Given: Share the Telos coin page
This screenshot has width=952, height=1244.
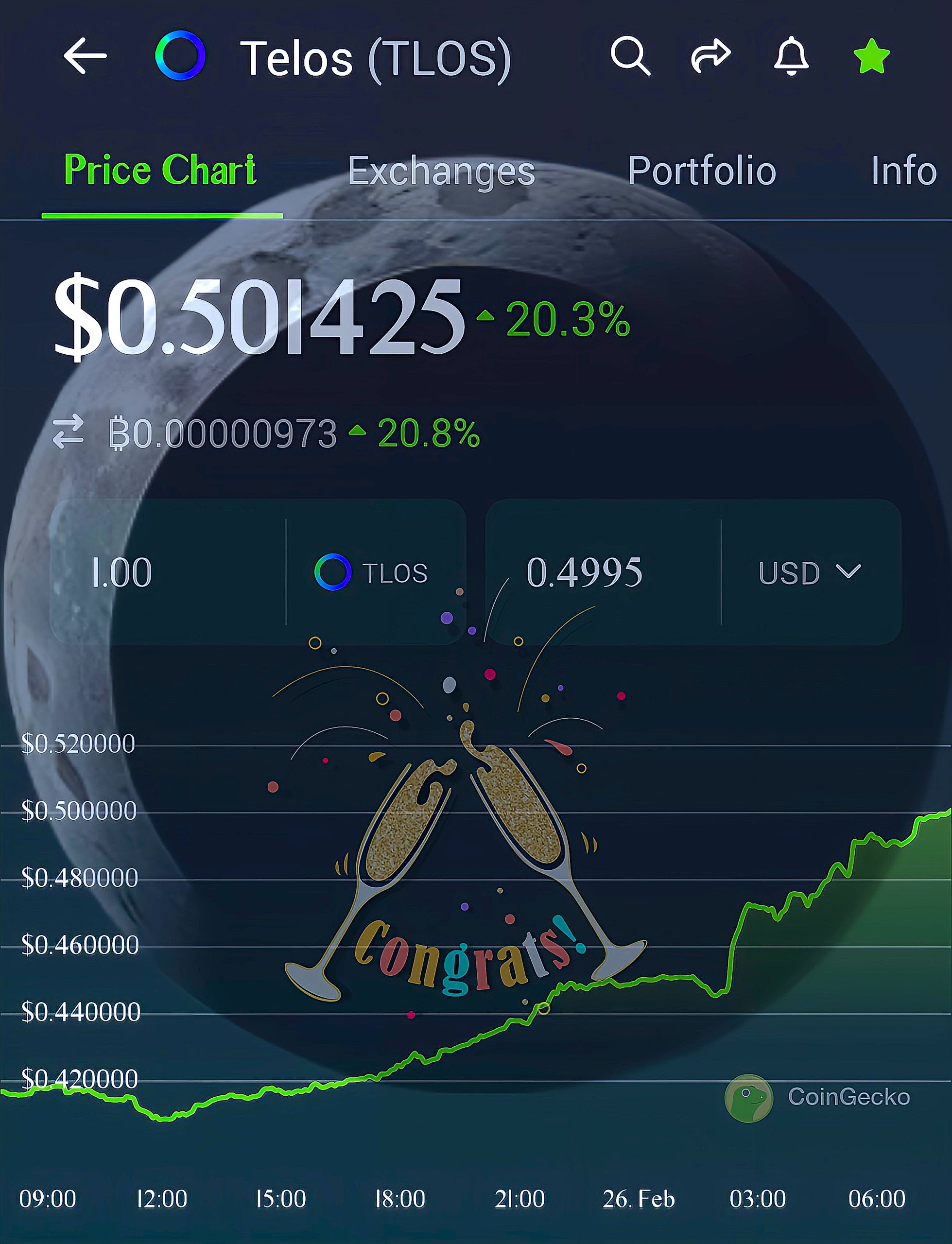Looking at the screenshot, I should 710,56.
